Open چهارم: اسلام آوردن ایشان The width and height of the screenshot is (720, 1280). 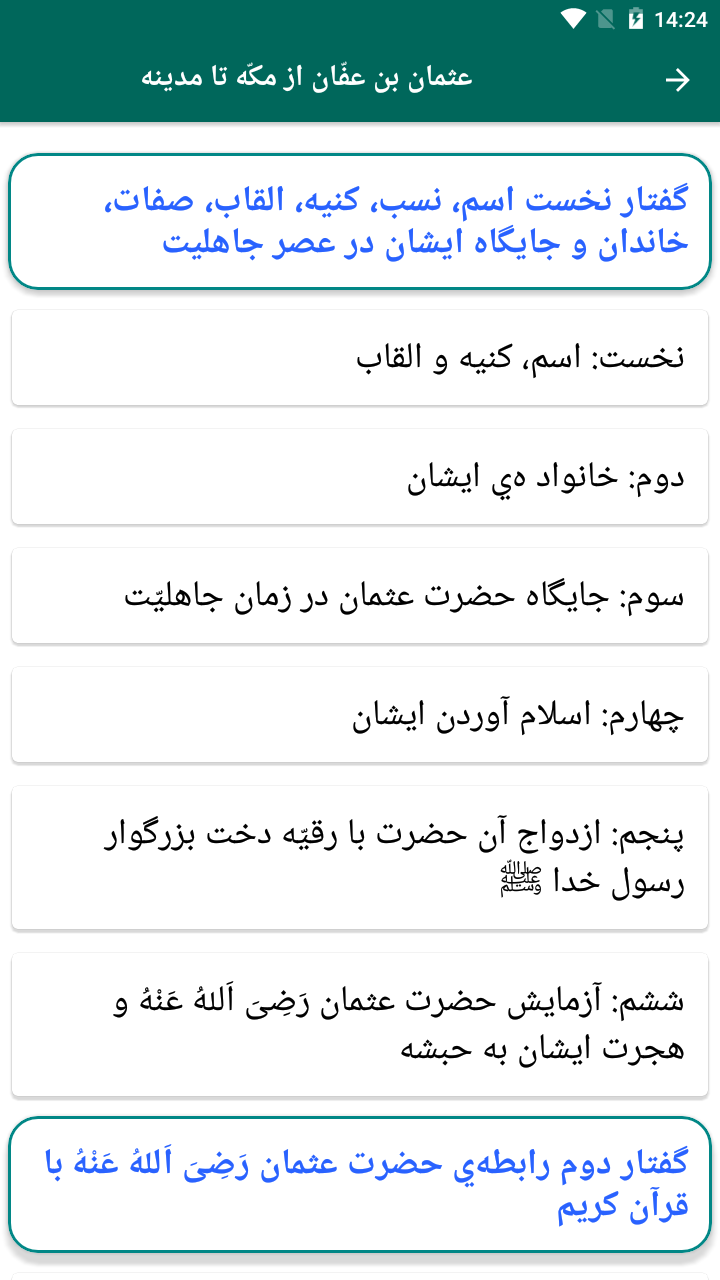[360, 714]
